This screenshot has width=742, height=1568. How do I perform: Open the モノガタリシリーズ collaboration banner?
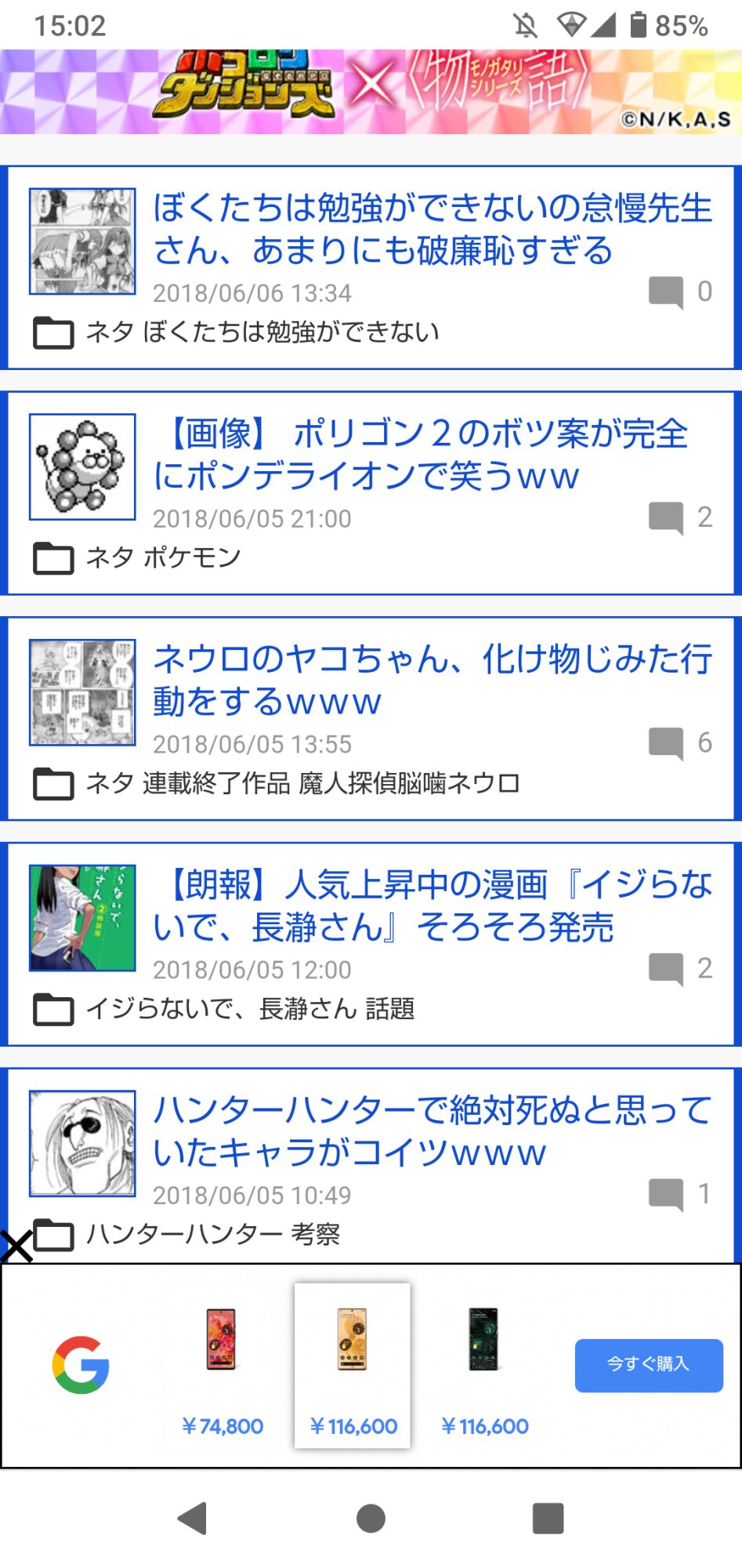click(371, 91)
